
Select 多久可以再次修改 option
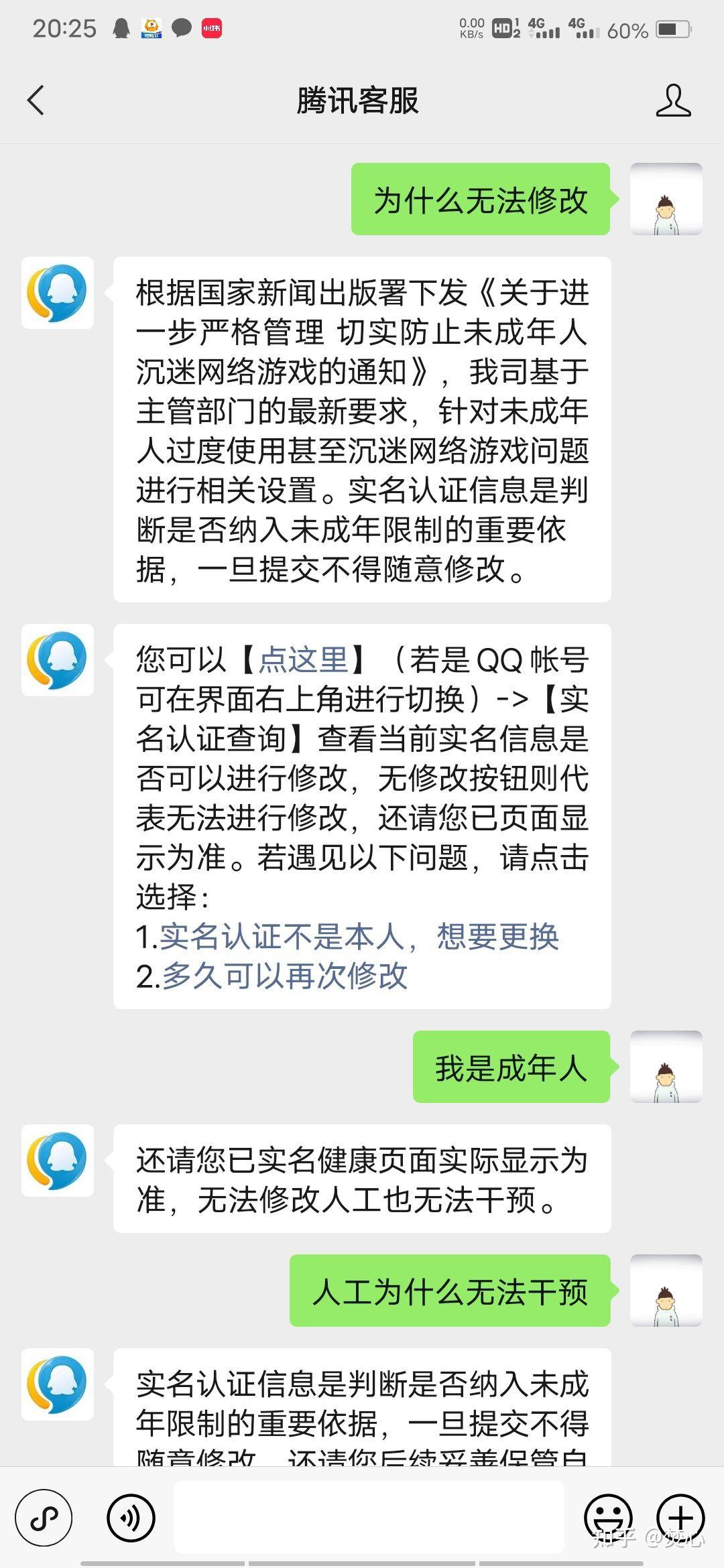tap(284, 976)
